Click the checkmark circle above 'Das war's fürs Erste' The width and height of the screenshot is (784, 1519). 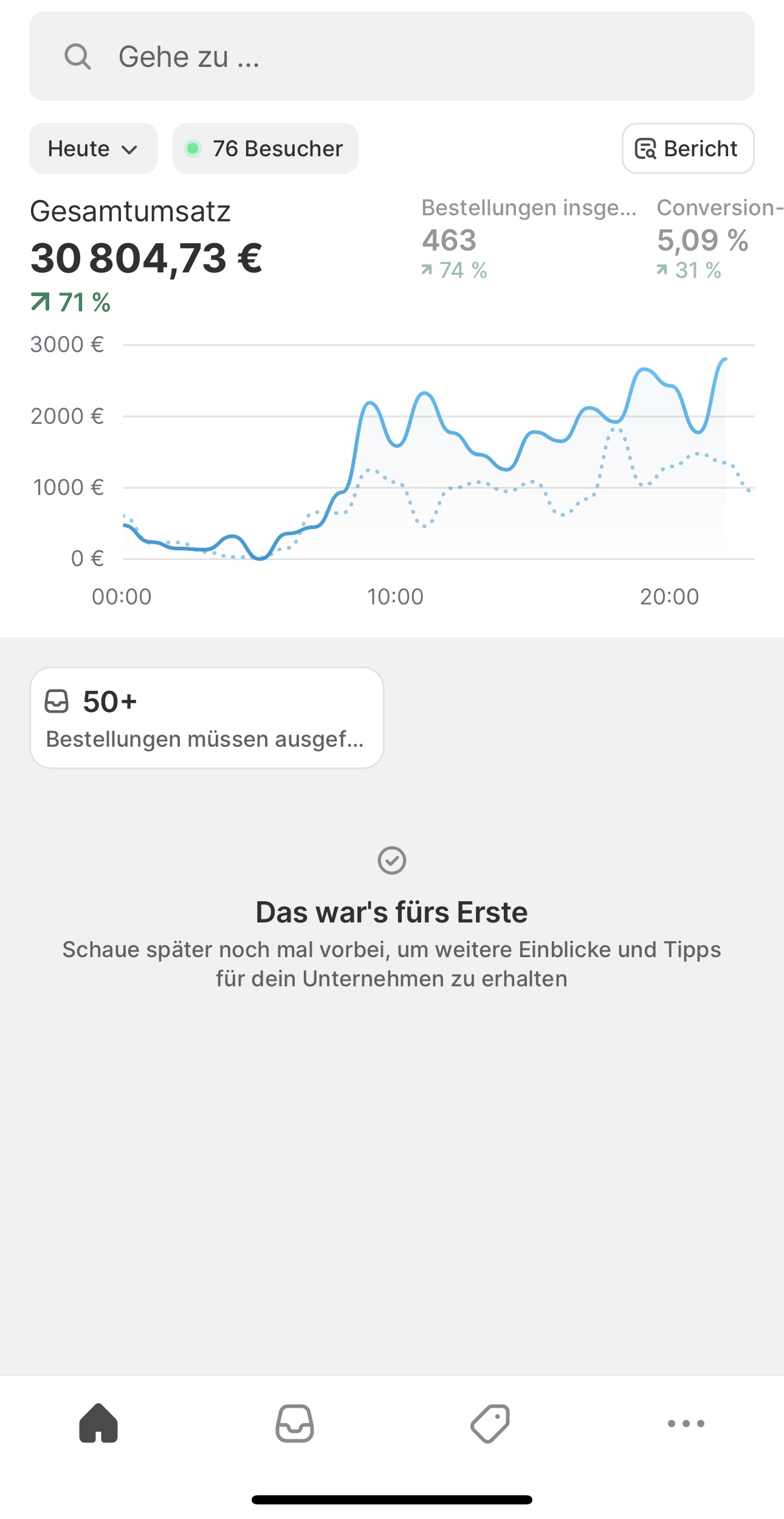click(x=392, y=861)
